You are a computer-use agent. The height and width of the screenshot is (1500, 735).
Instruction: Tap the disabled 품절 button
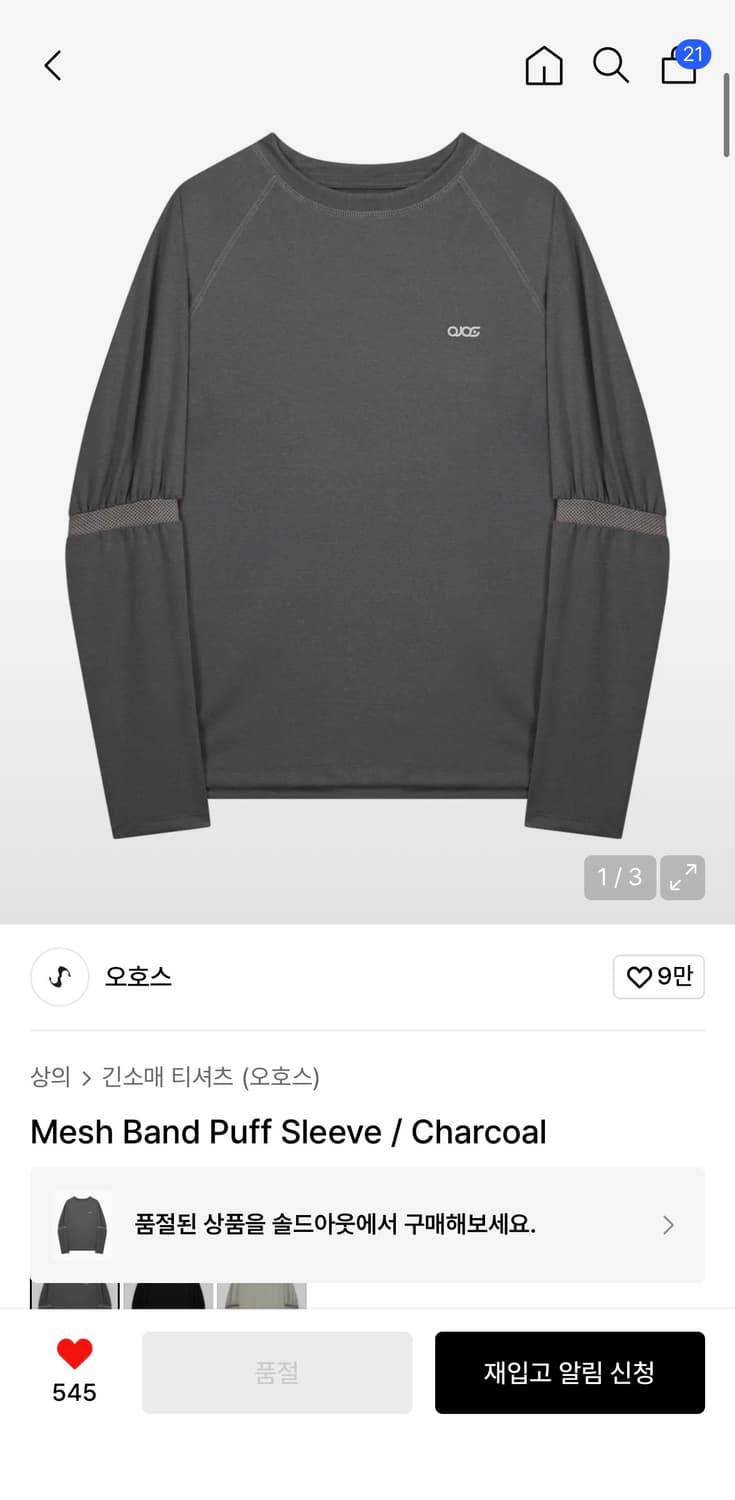[x=277, y=1373]
